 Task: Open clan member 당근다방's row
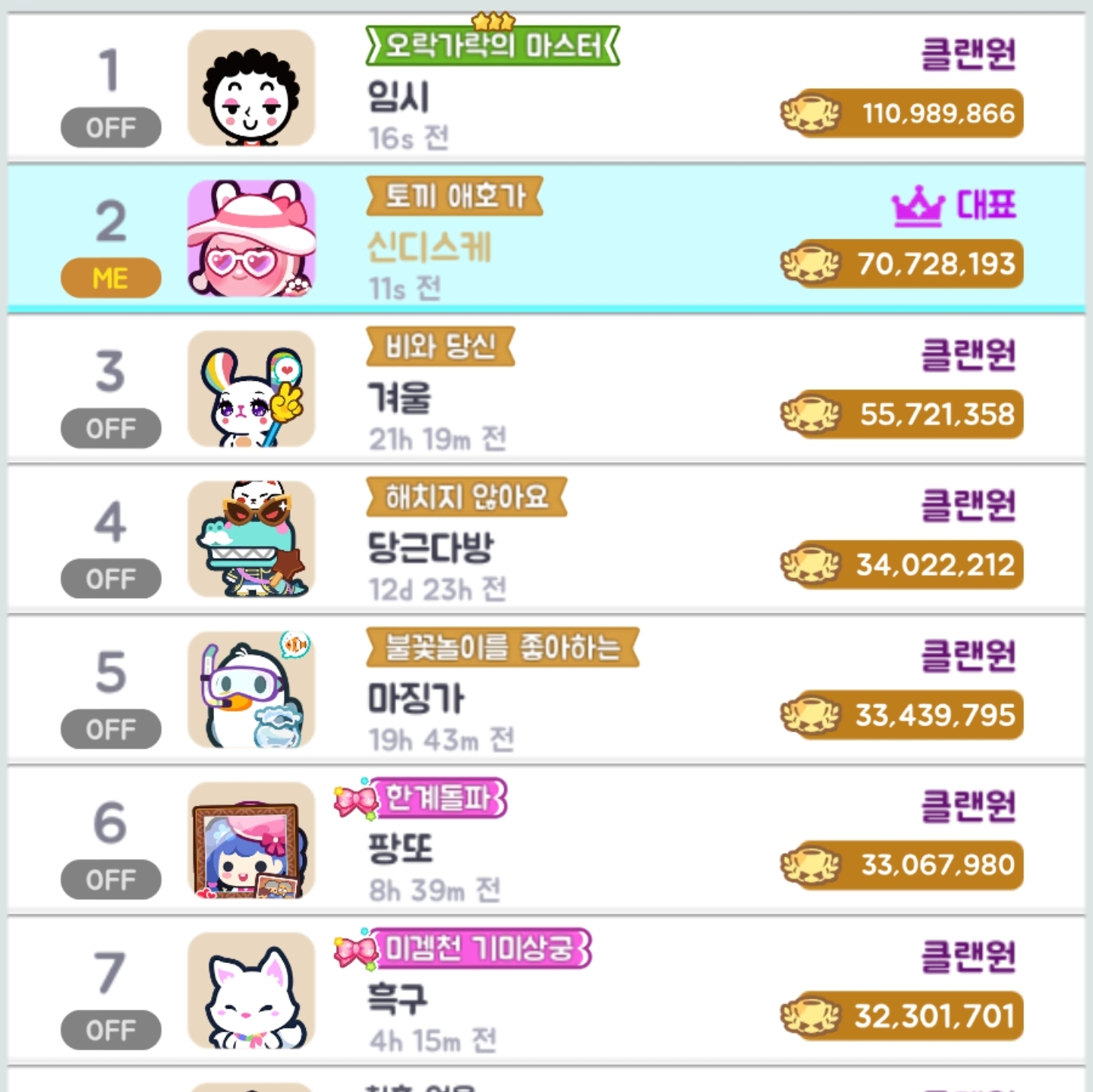coord(546,539)
